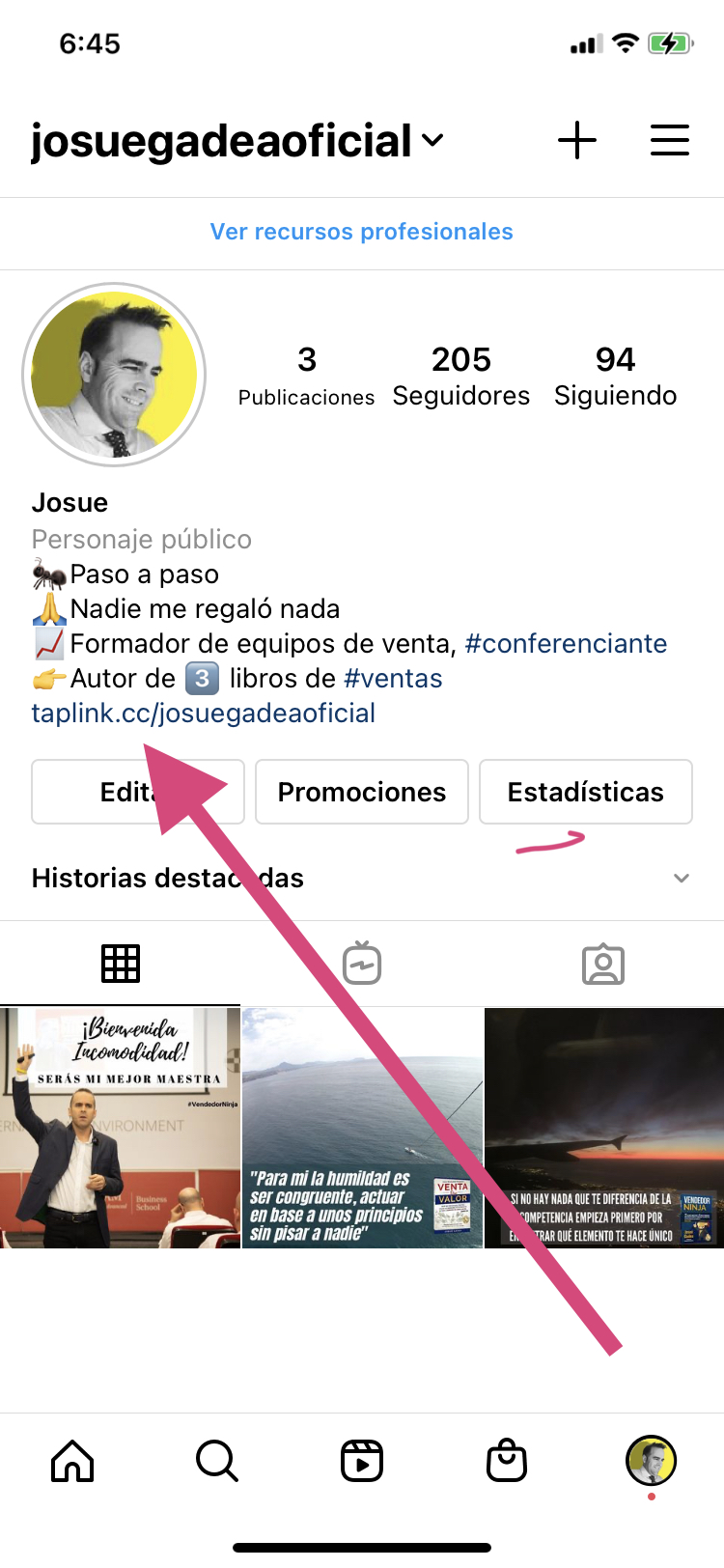This screenshot has height=1568, width=724.
Task: Open the hamburger menu
Action: pos(669,141)
